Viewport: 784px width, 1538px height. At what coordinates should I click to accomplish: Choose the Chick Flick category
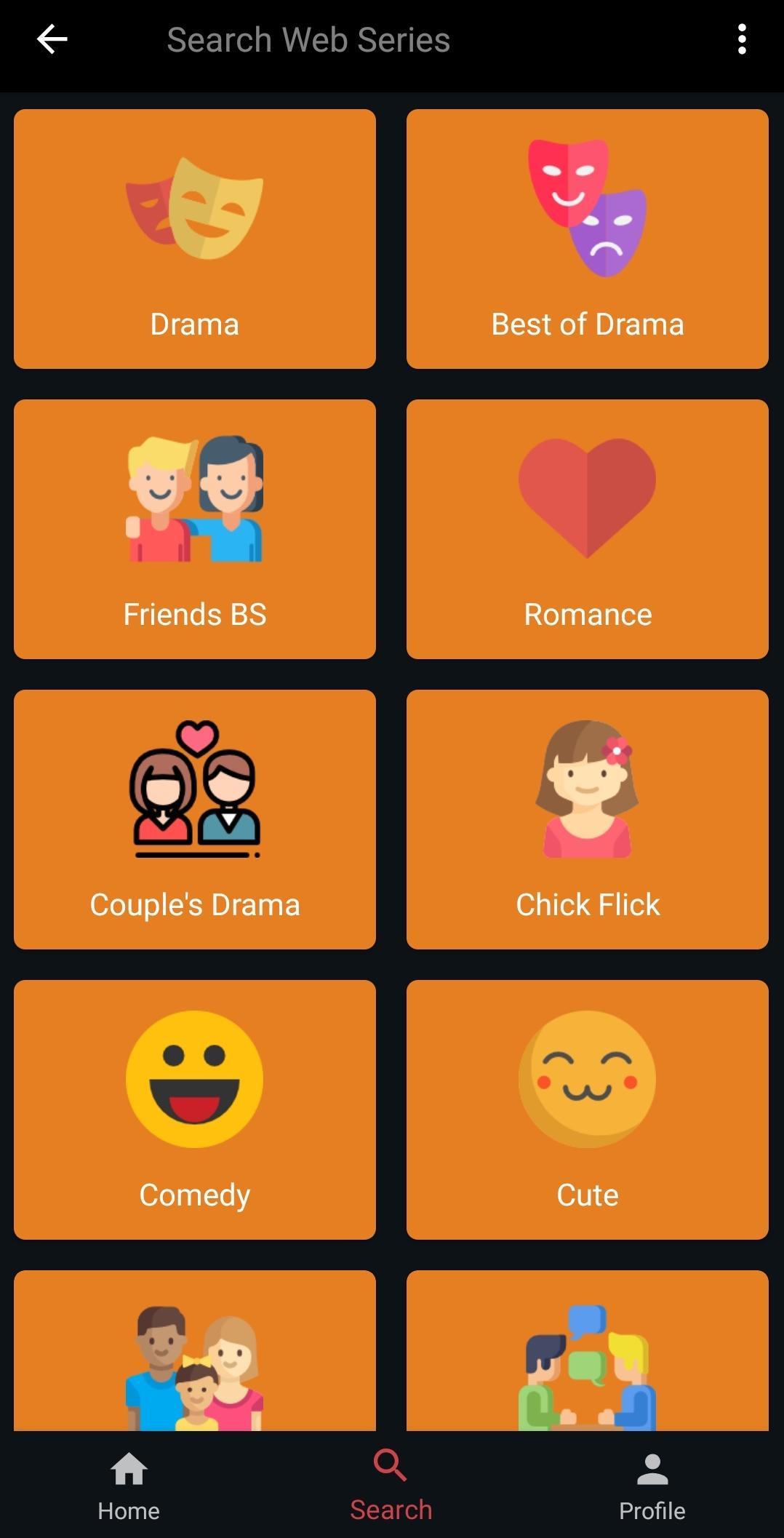pos(587,819)
